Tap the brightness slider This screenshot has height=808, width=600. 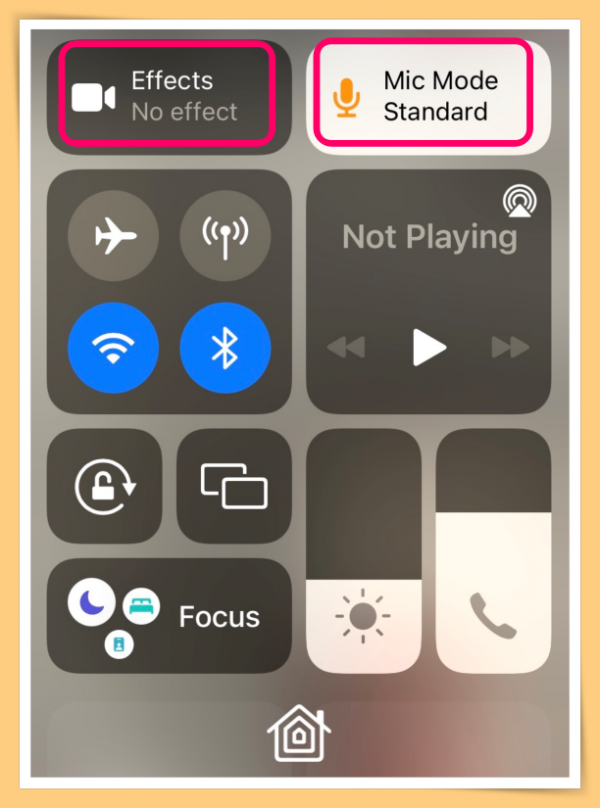[363, 551]
